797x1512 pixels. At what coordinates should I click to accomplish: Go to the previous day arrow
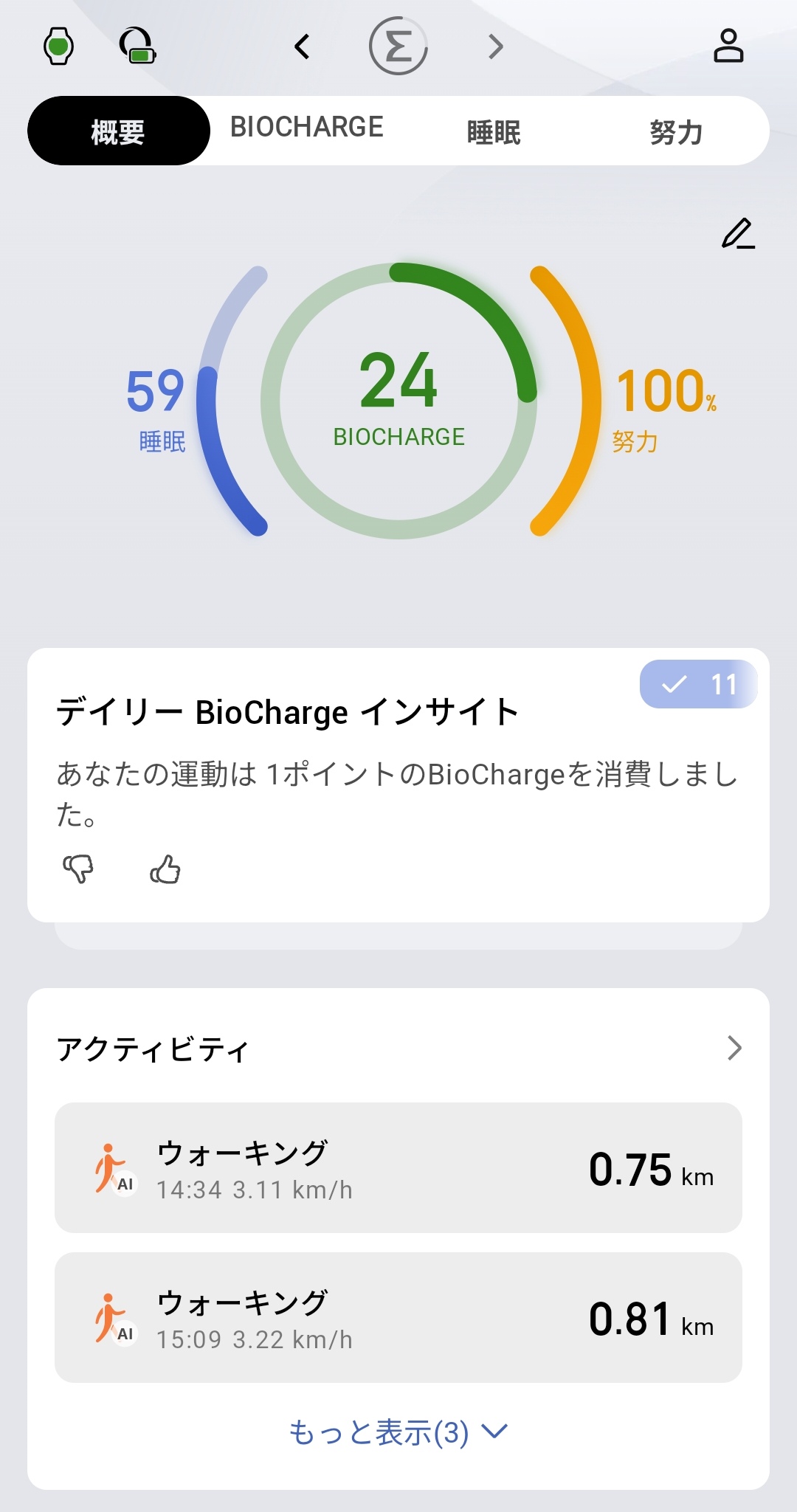click(x=302, y=46)
